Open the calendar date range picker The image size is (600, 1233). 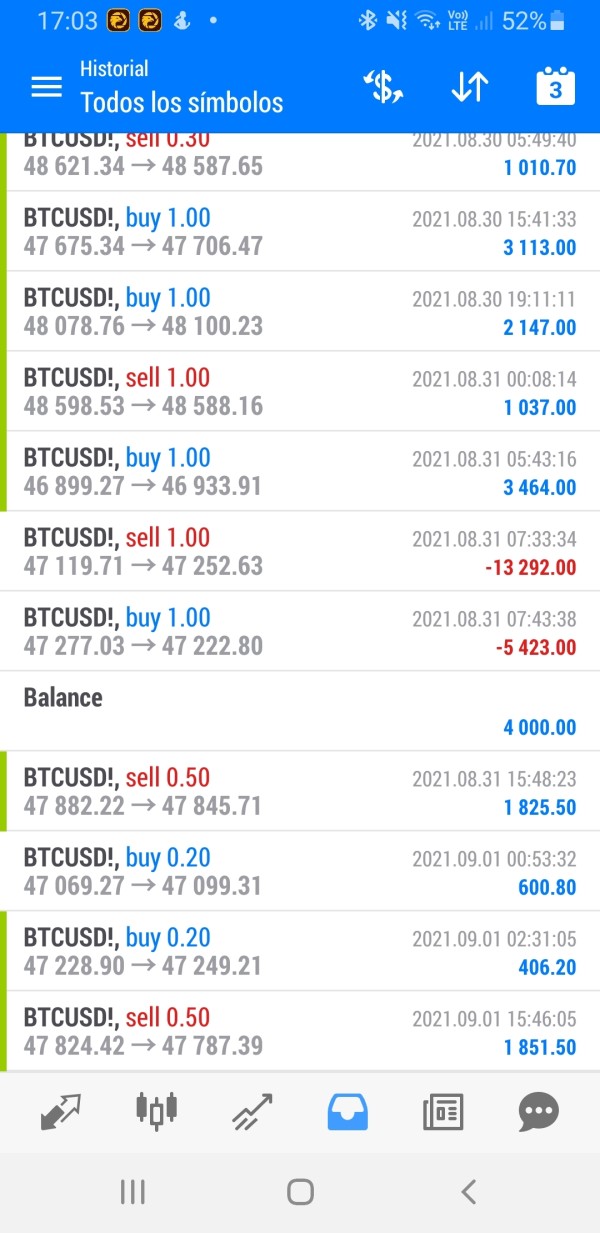point(556,87)
